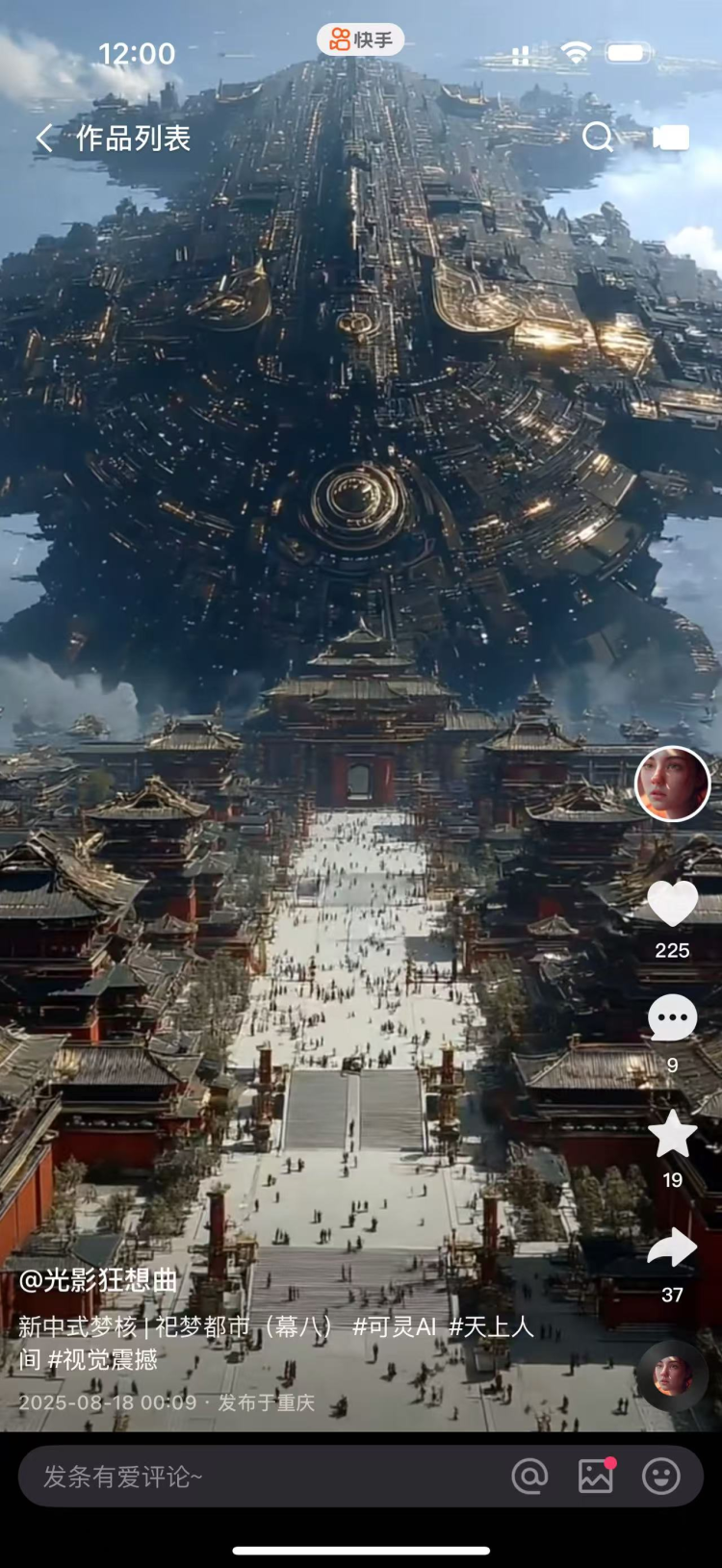Open the emoji picker
This screenshot has height=1568, width=722.
[x=661, y=1477]
